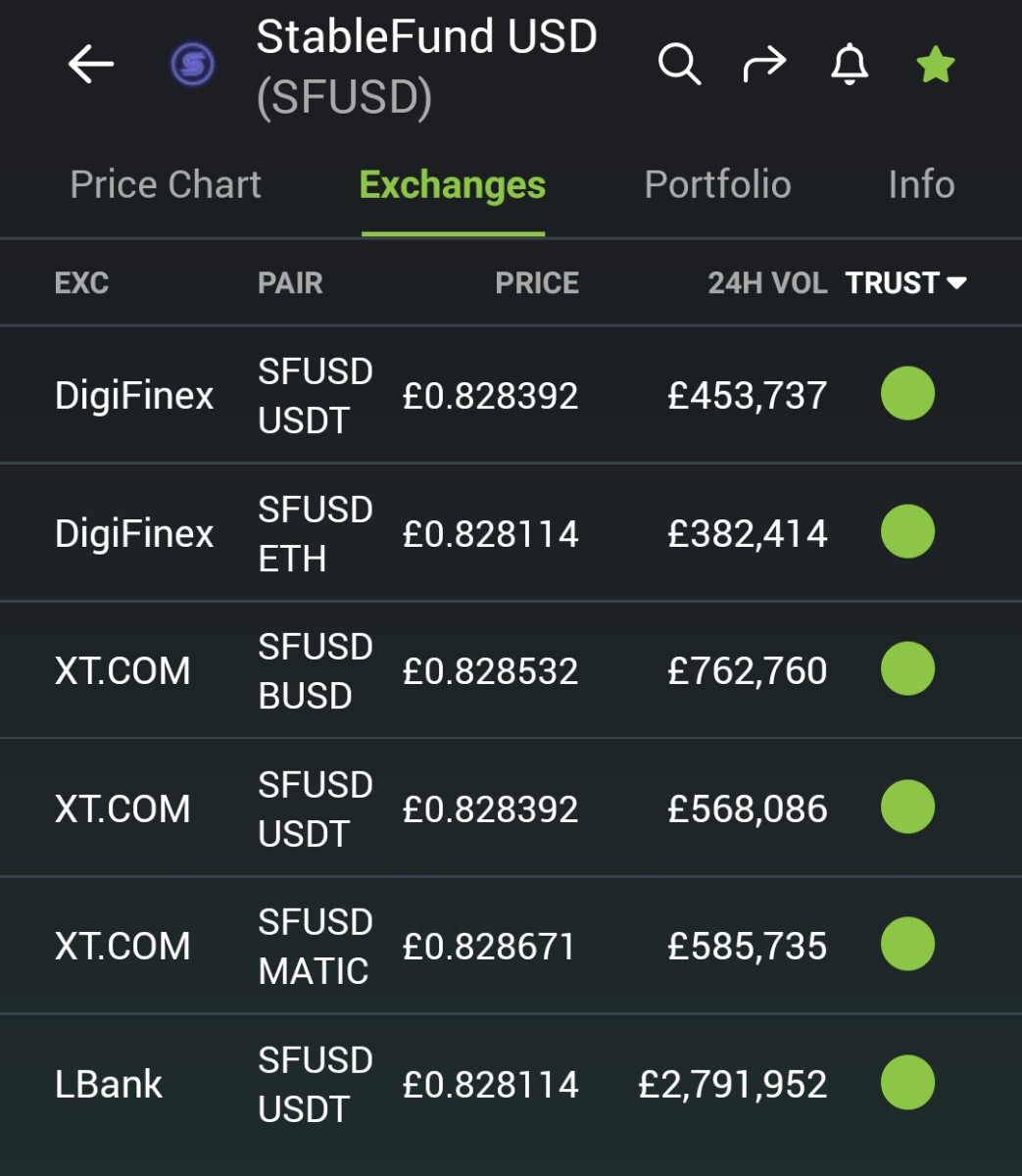This screenshot has height=1176, width=1022.
Task: Switch to the Price Chart tab
Action: click(164, 184)
